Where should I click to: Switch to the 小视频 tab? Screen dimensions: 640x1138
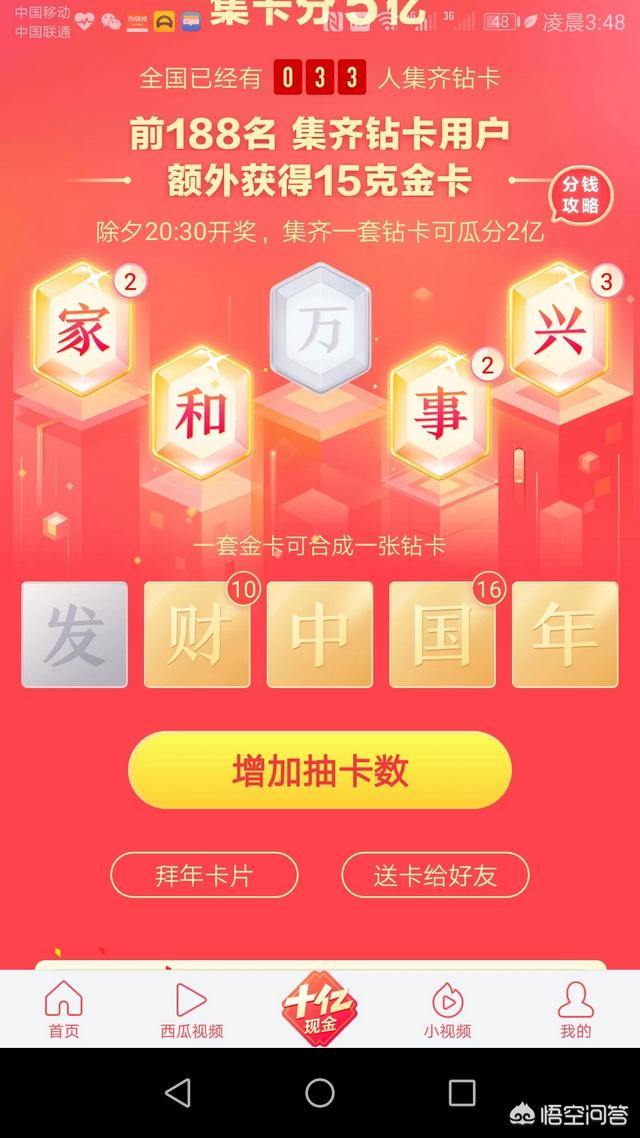tap(447, 1010)
